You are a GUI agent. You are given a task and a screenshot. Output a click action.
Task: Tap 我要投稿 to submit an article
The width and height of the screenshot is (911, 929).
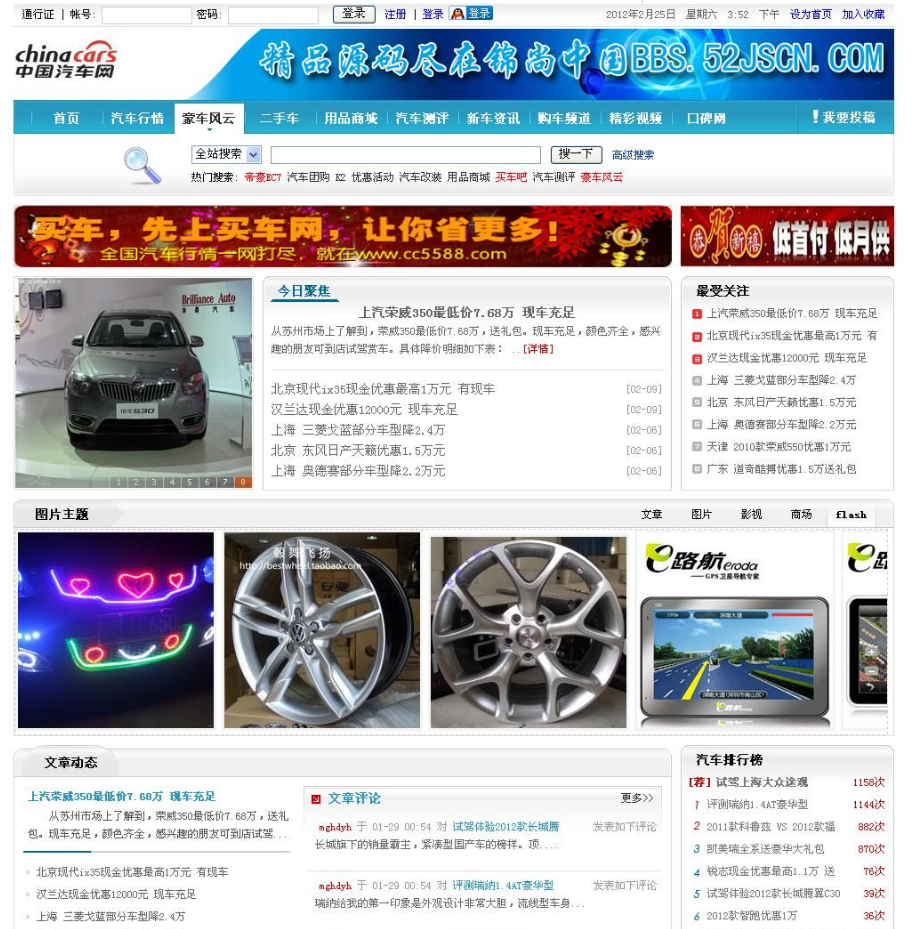click(x=843, y=118)
